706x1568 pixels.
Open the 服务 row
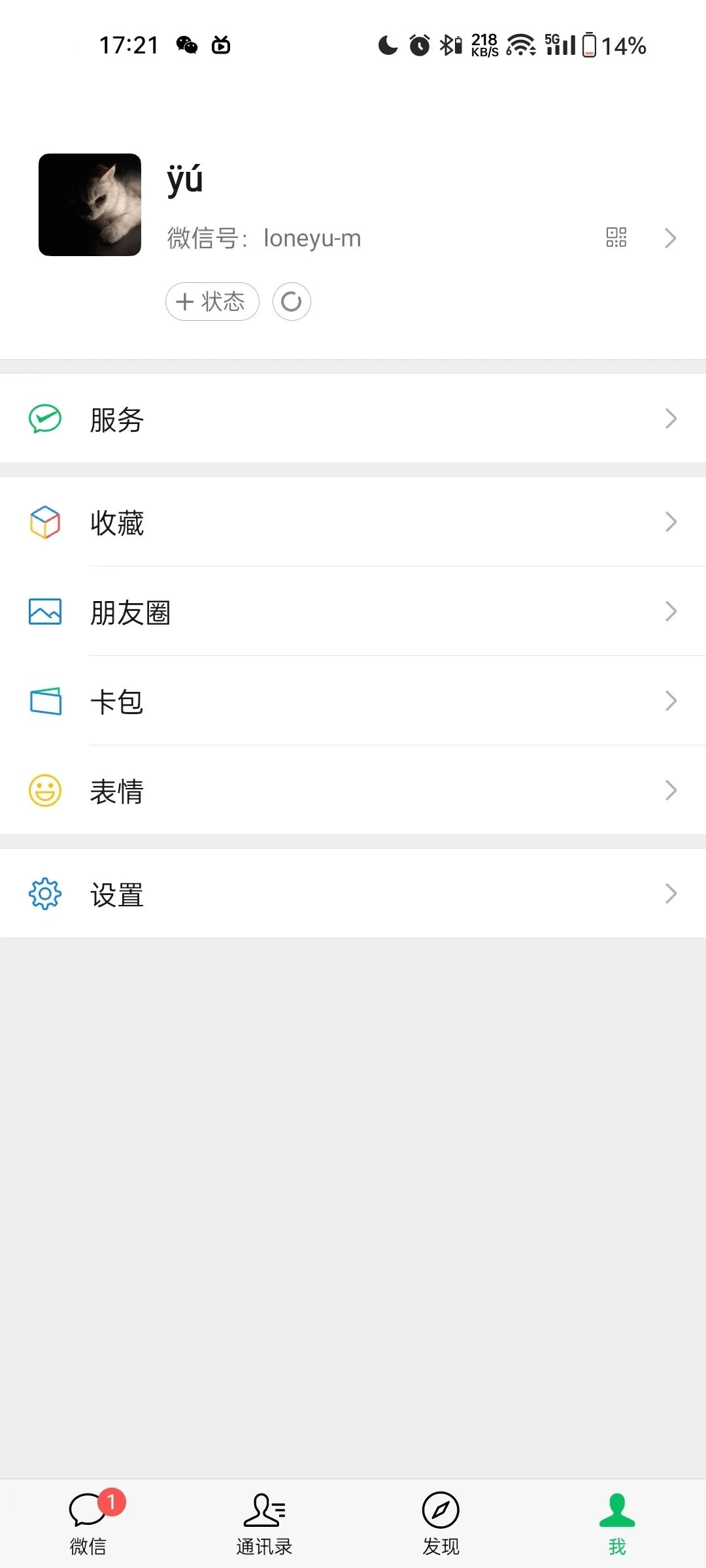click(353, 419)
